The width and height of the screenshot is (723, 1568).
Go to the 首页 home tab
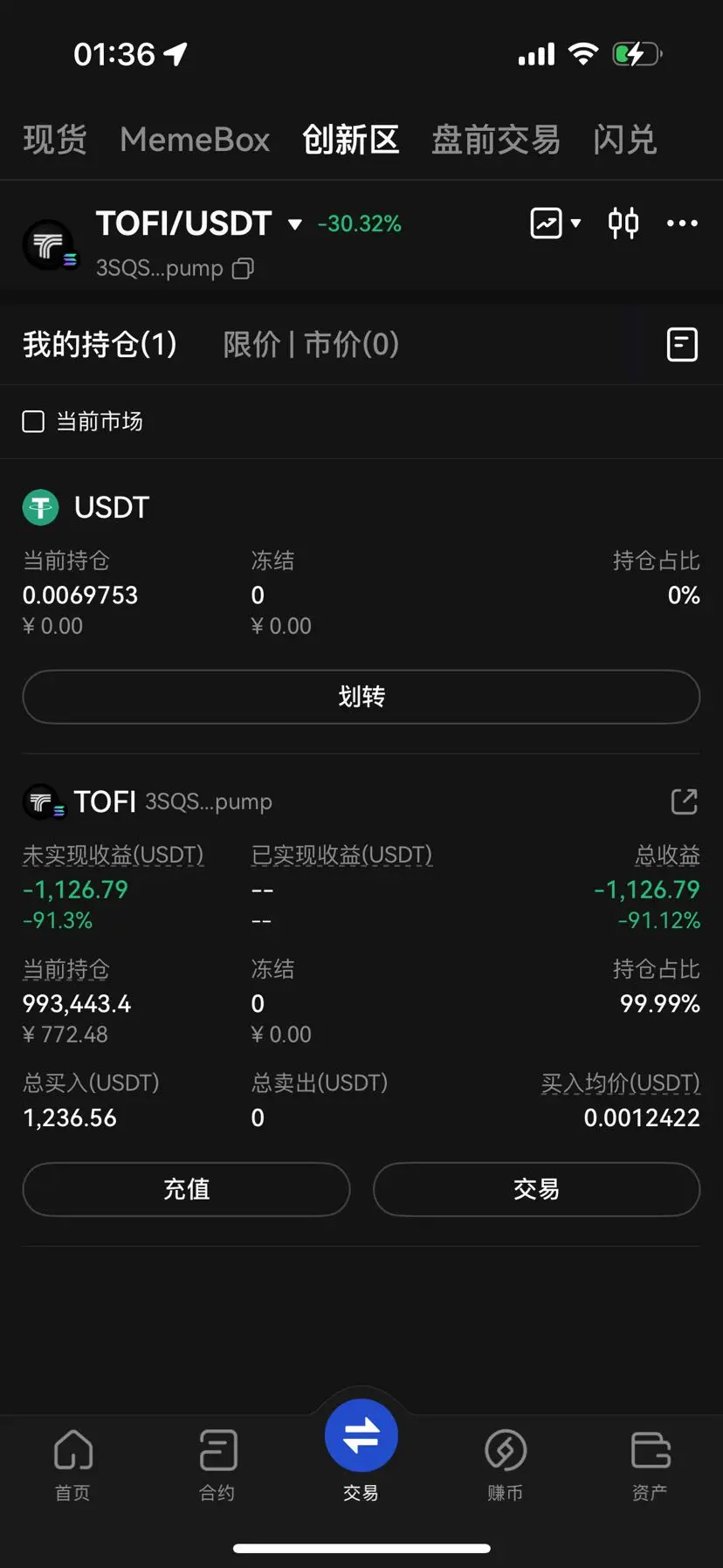click(x=72, y=1465)
